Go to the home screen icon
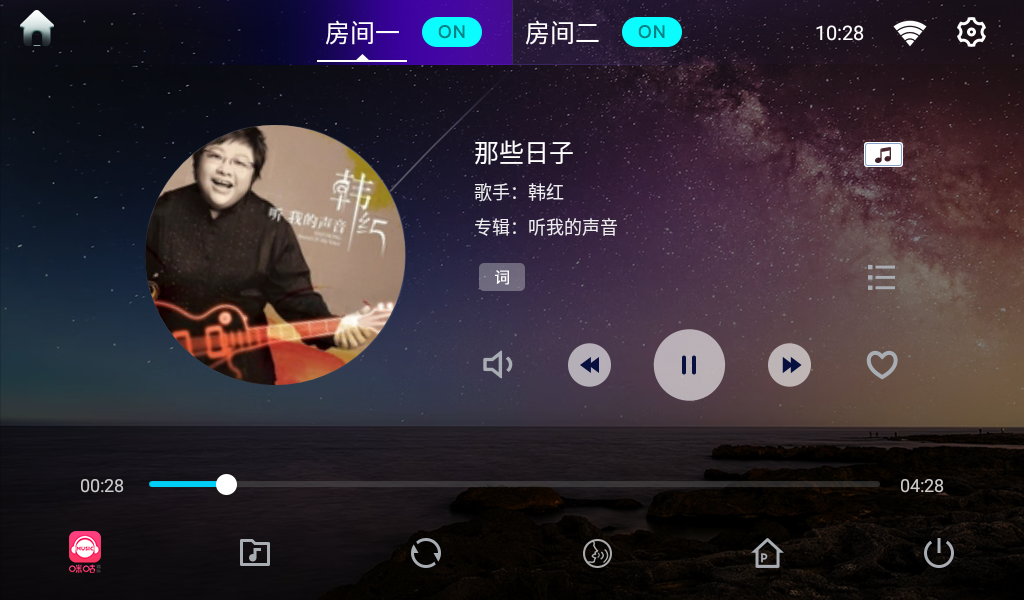This screenshot has height=600, width=1024. point(37,28)
